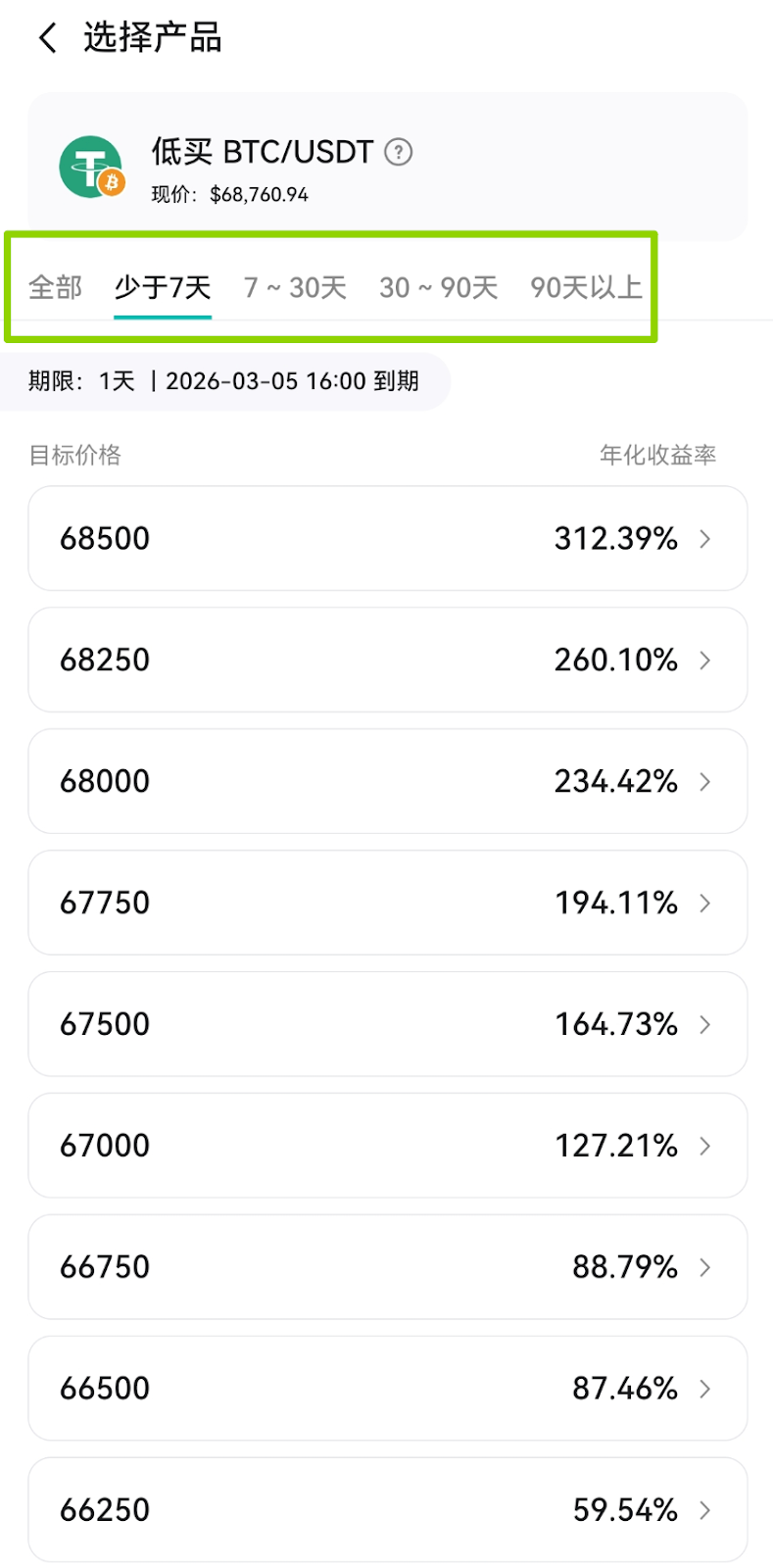This screenshot has width=773, height=1568.
Task: Open the 67750 row with 194.11%
Action: point(388,903)
